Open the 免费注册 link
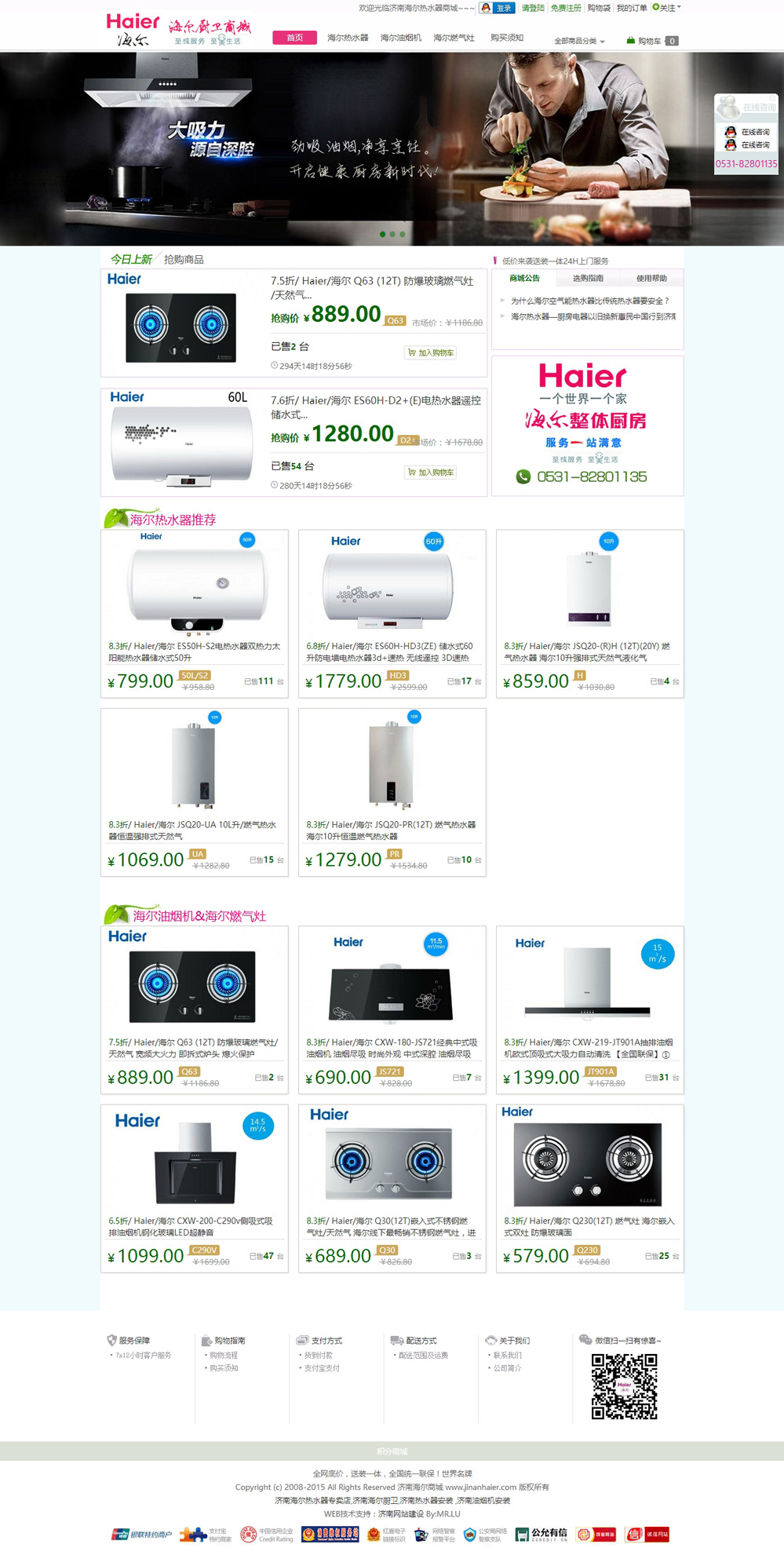This screenshot has height=1555, width=784. (x=565, y=8)
